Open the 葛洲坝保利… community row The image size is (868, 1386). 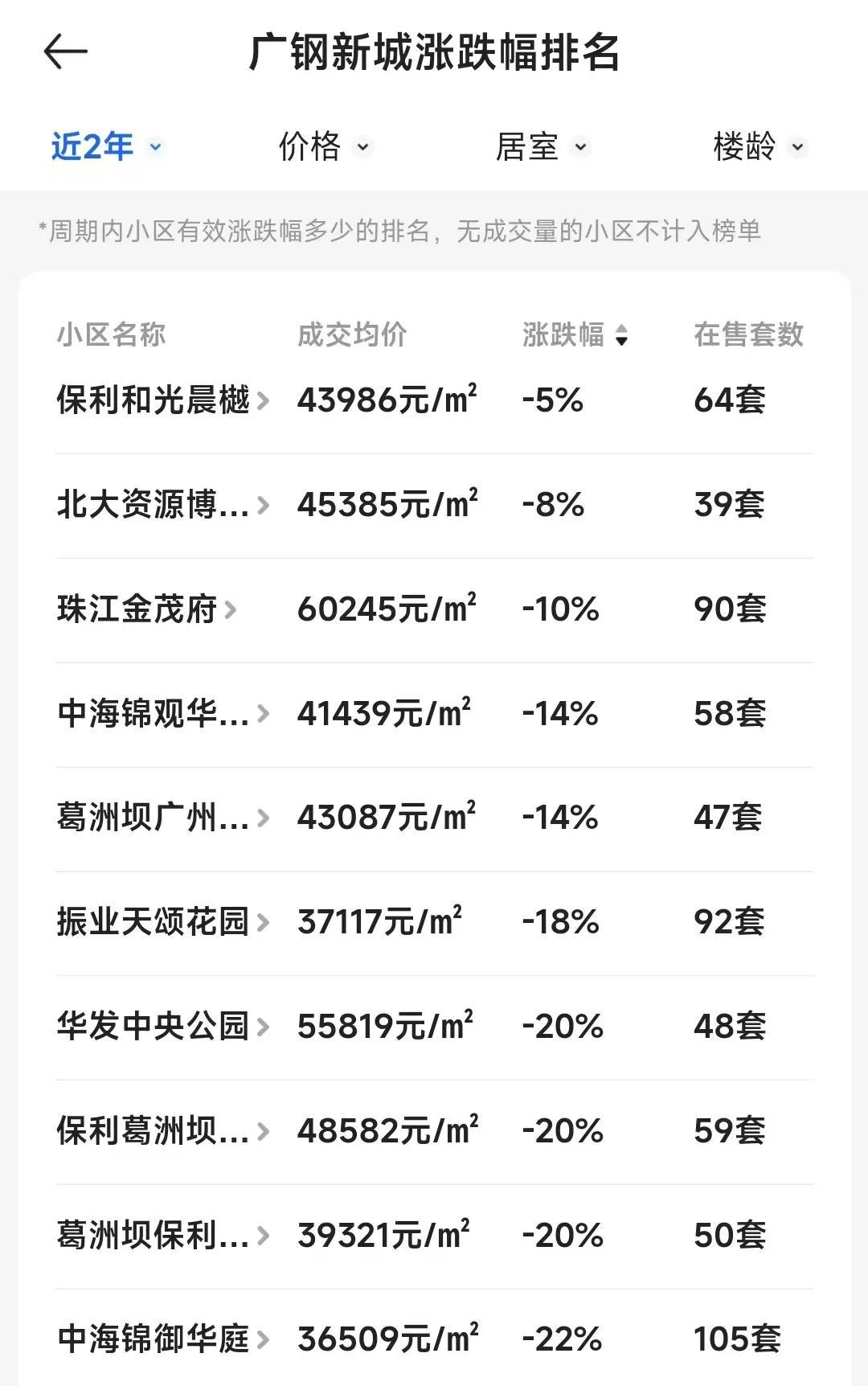pos(162,1236)
